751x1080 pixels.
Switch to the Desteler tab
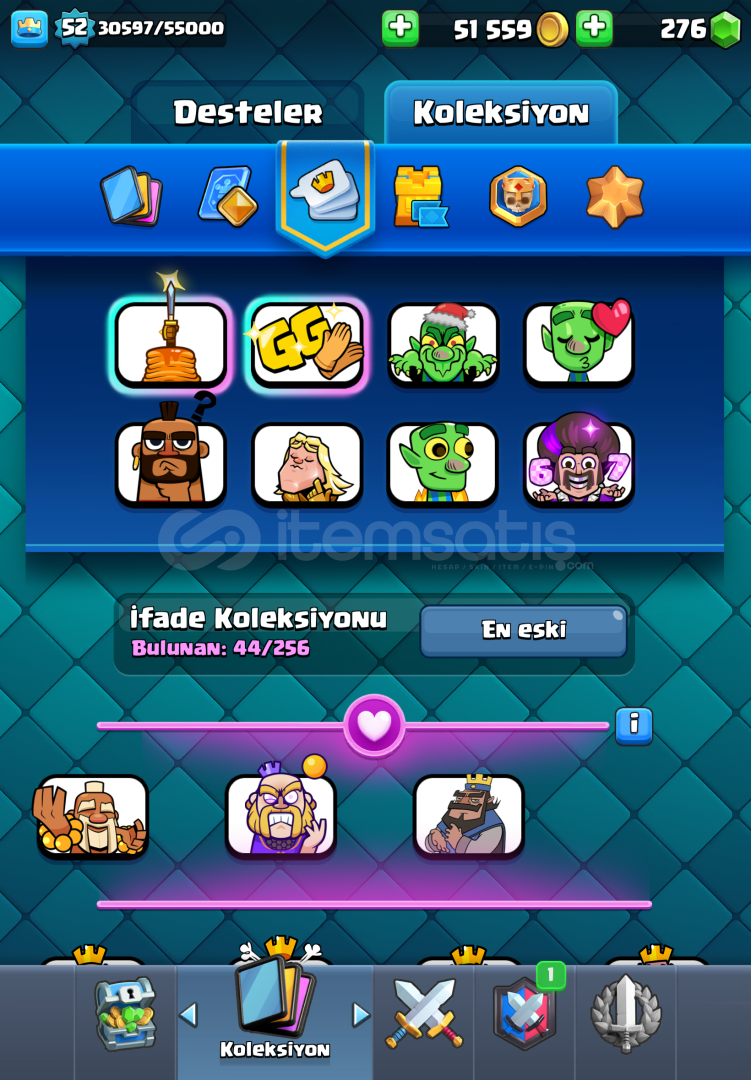[248, 112]
